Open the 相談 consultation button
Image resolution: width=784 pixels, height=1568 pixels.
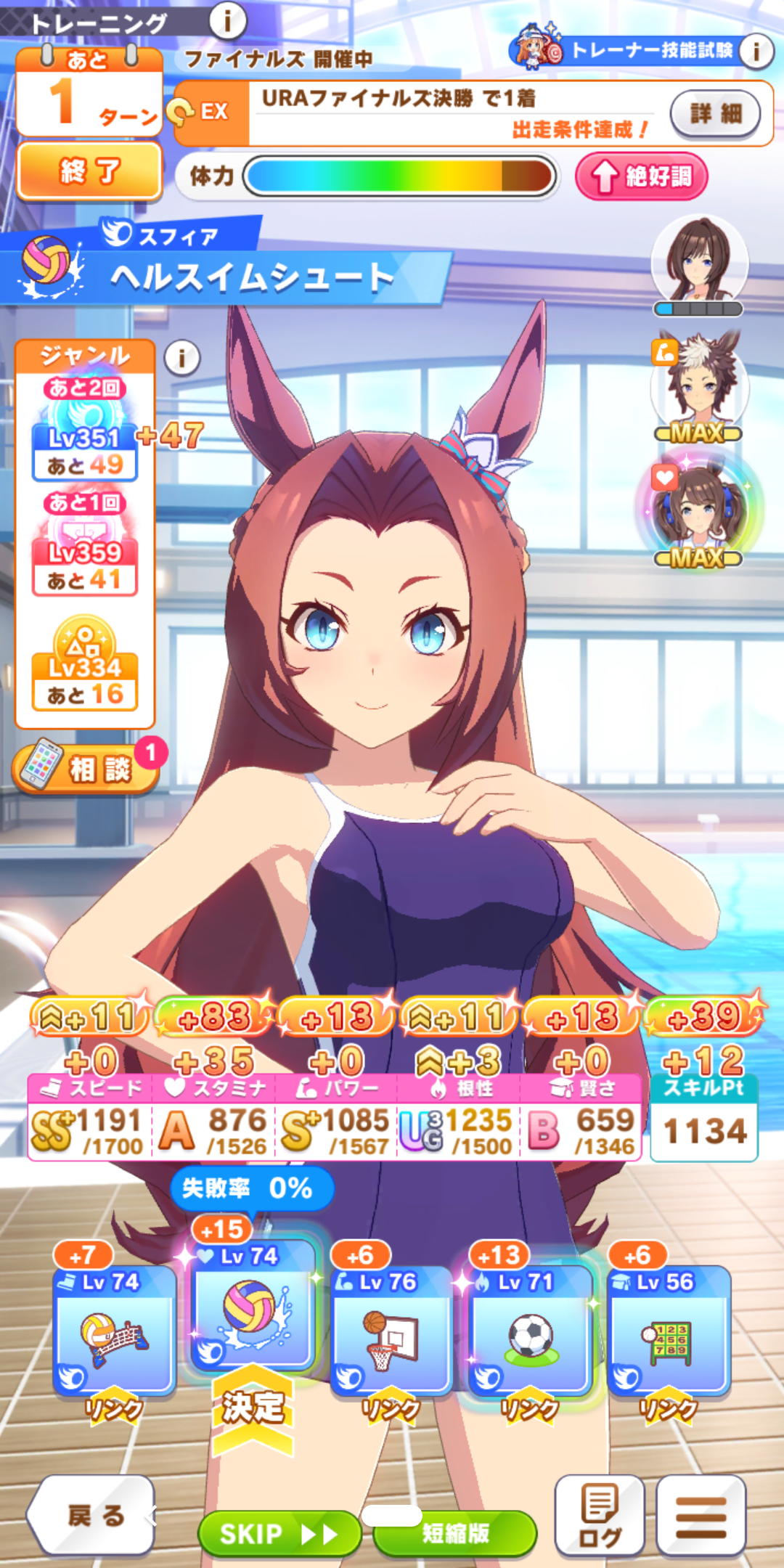87,768
